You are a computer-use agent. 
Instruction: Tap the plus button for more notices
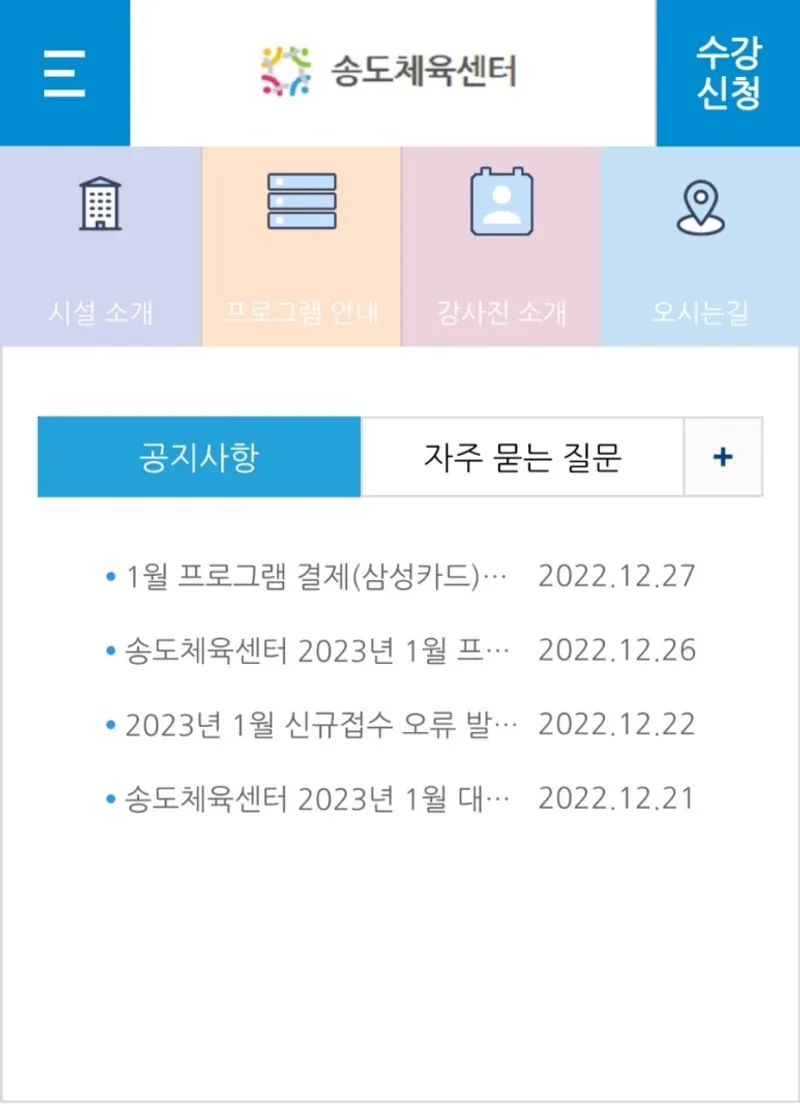(x=723, y=458)
